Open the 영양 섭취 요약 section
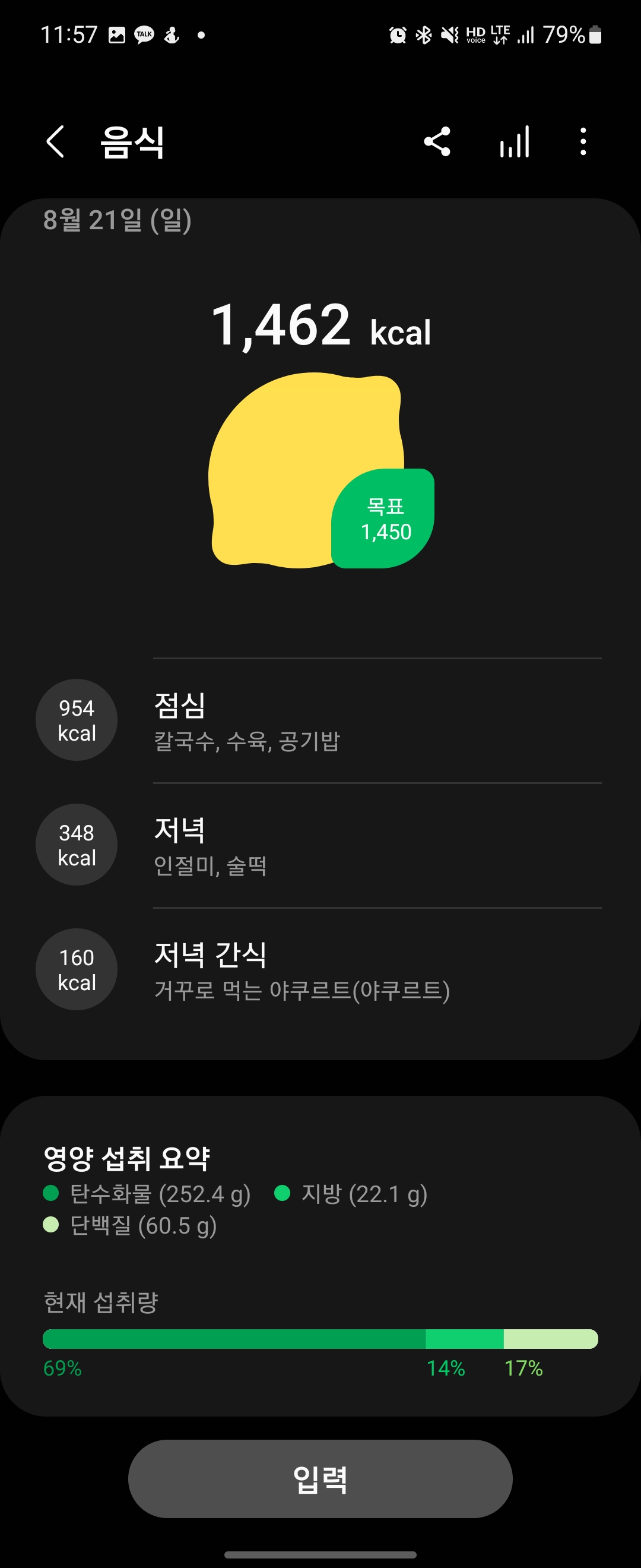 [128, 1155]
